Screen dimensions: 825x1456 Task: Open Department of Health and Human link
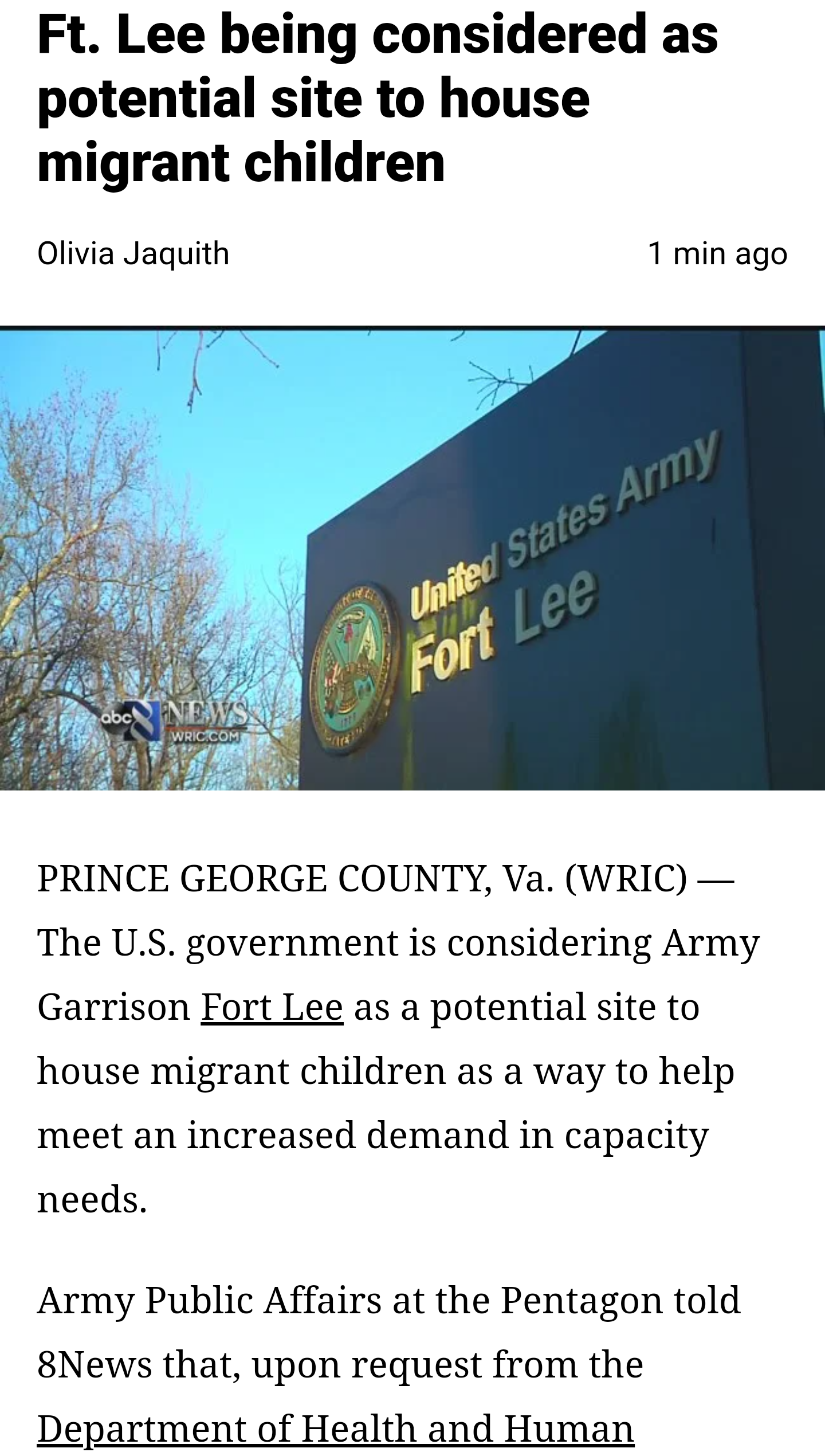pos(336,1428)
